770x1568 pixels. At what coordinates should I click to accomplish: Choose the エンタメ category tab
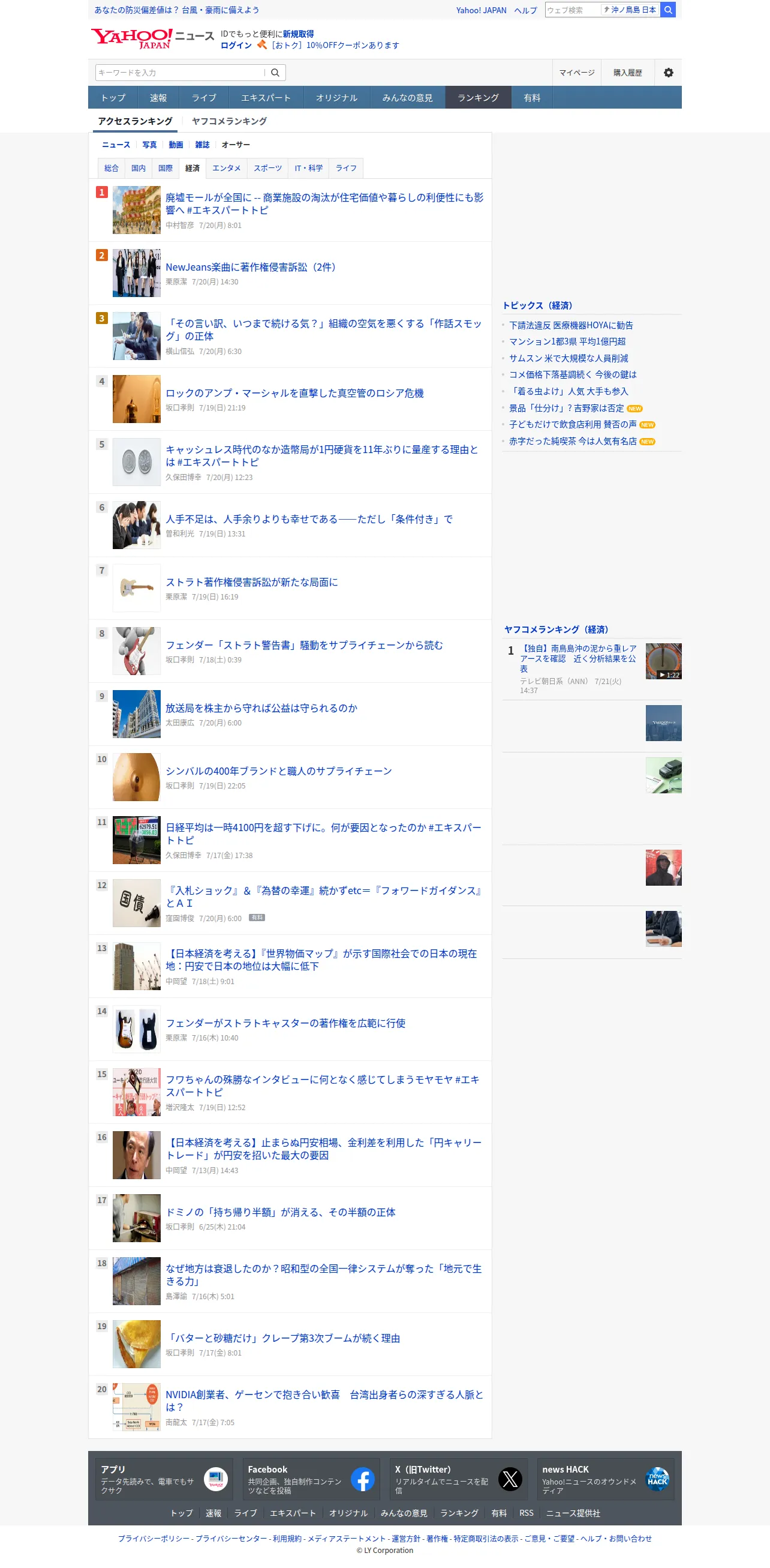pyautogui.click(x=226, y=168)
